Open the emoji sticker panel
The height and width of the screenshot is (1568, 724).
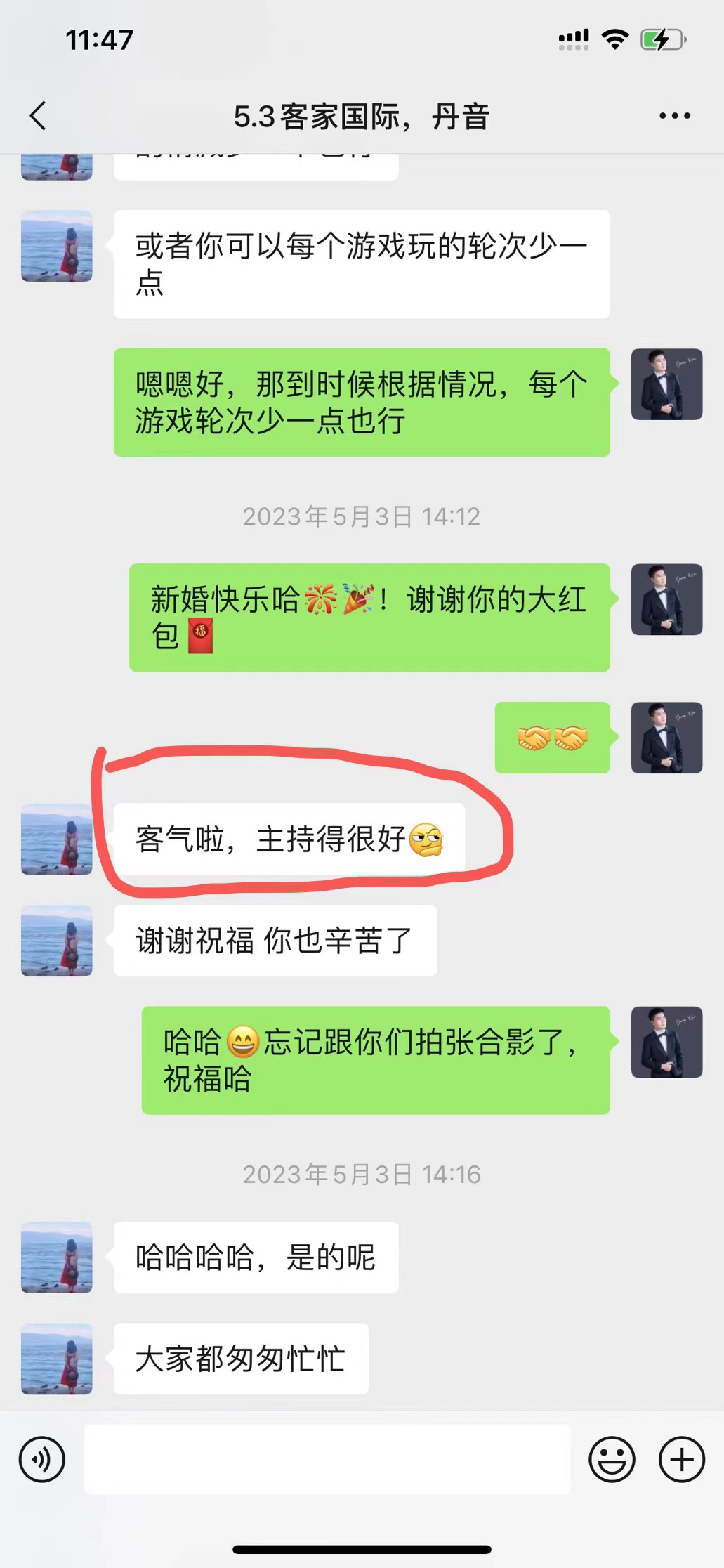(x=612, y=1459)
